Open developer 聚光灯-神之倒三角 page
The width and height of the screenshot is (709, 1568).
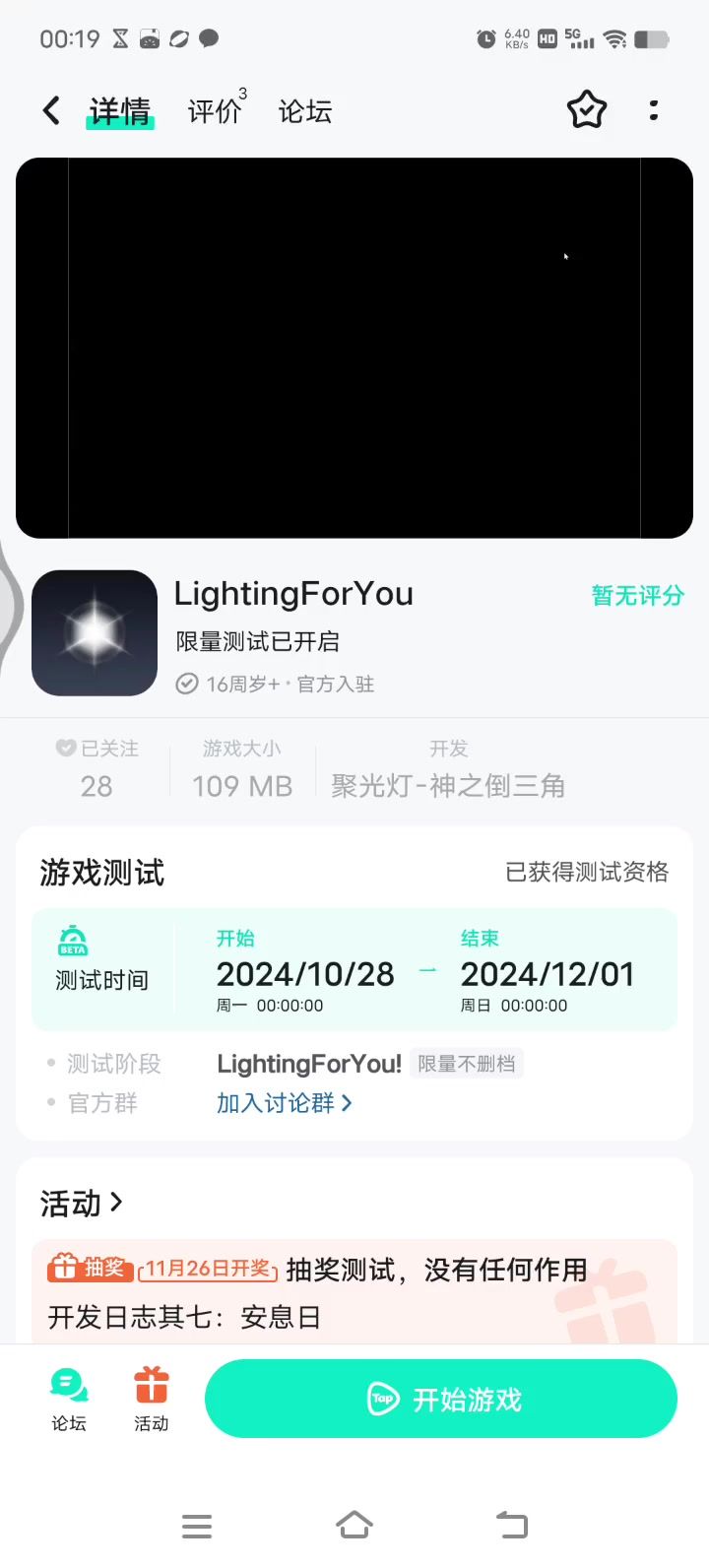447,785
